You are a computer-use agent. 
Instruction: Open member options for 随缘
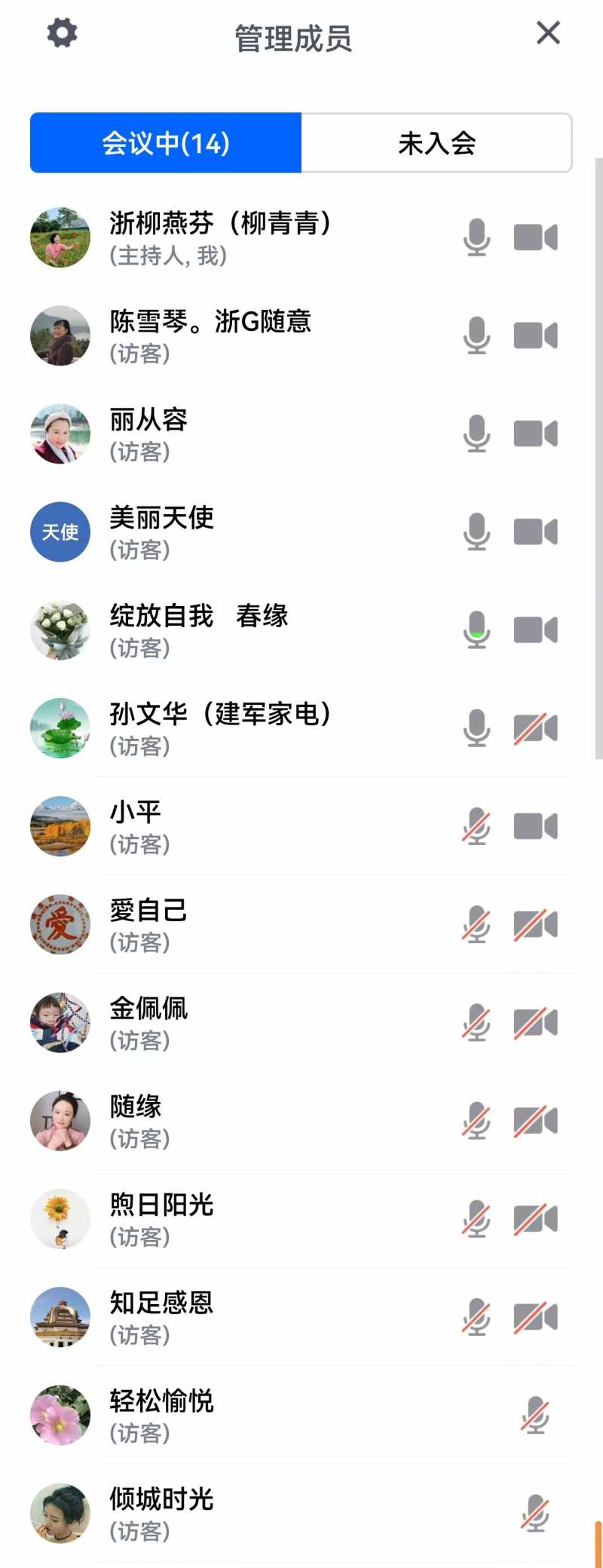226,1121
